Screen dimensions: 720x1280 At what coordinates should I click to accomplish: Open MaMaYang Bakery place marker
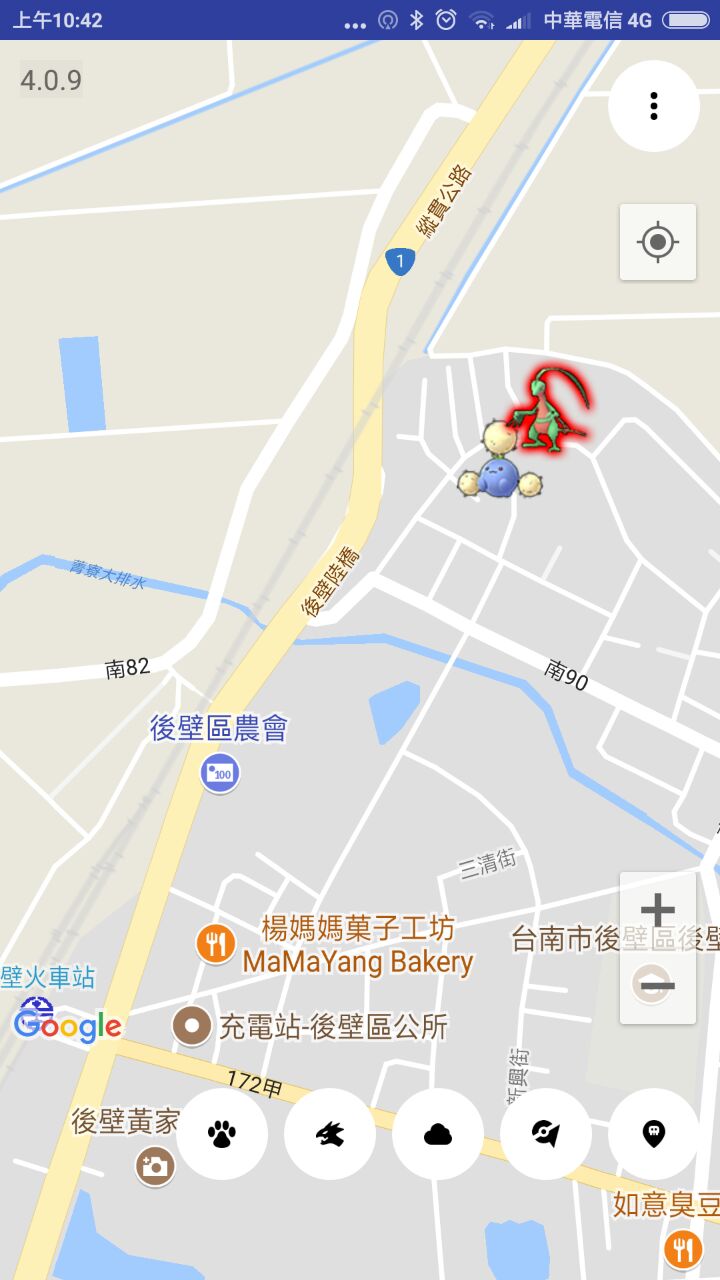click(215, 943)
